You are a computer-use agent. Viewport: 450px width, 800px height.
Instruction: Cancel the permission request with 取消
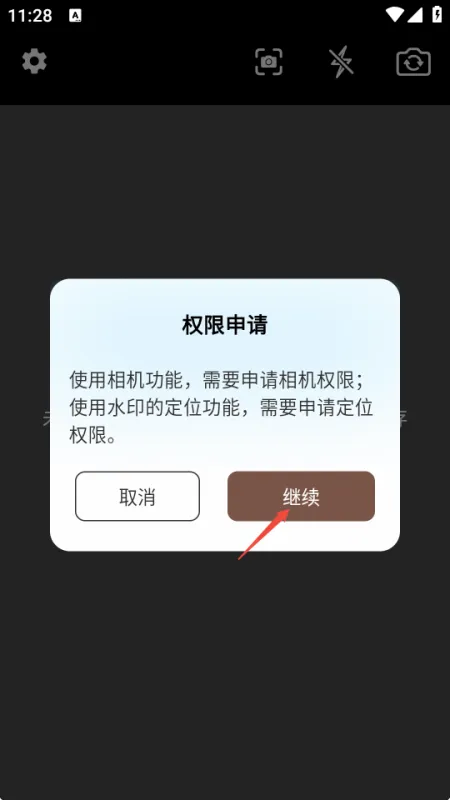pyautogui.click(x=137, y=496)
